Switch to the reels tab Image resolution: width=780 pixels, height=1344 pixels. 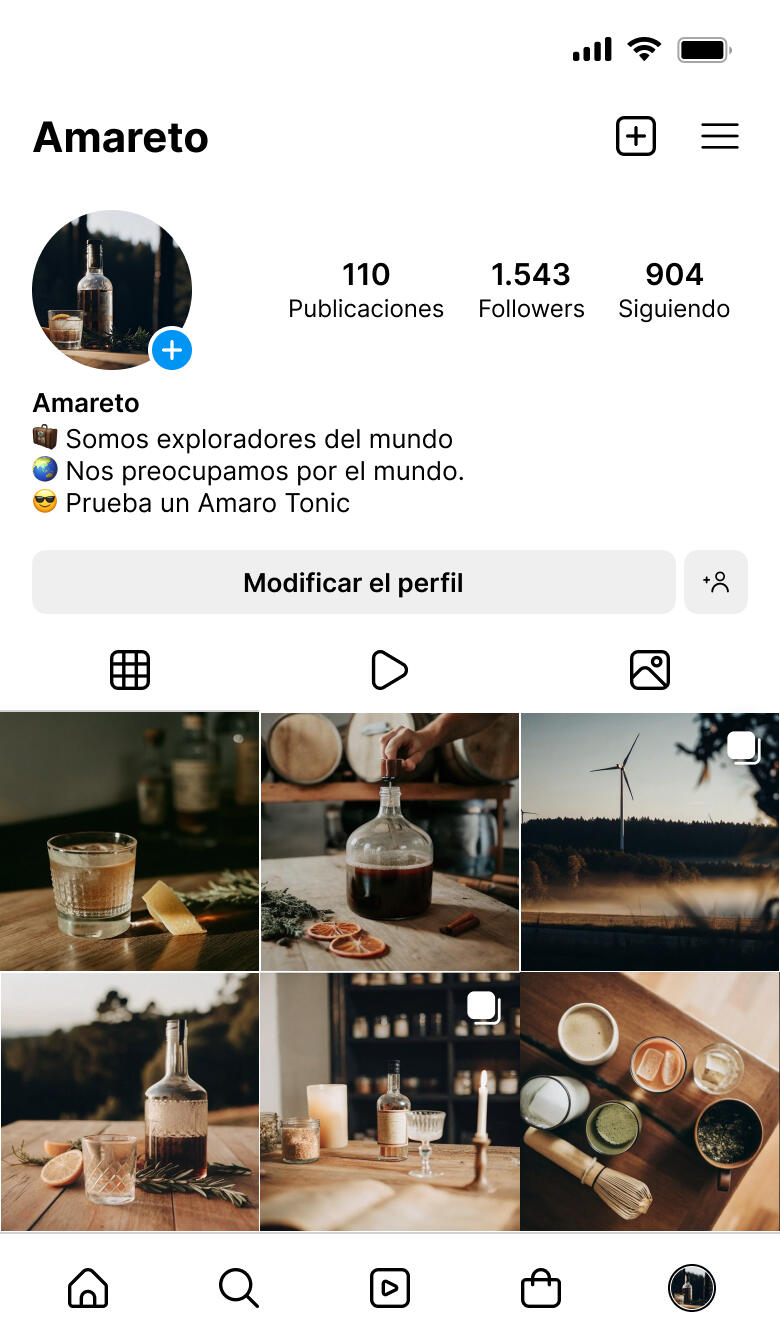[x=389, y=670]
